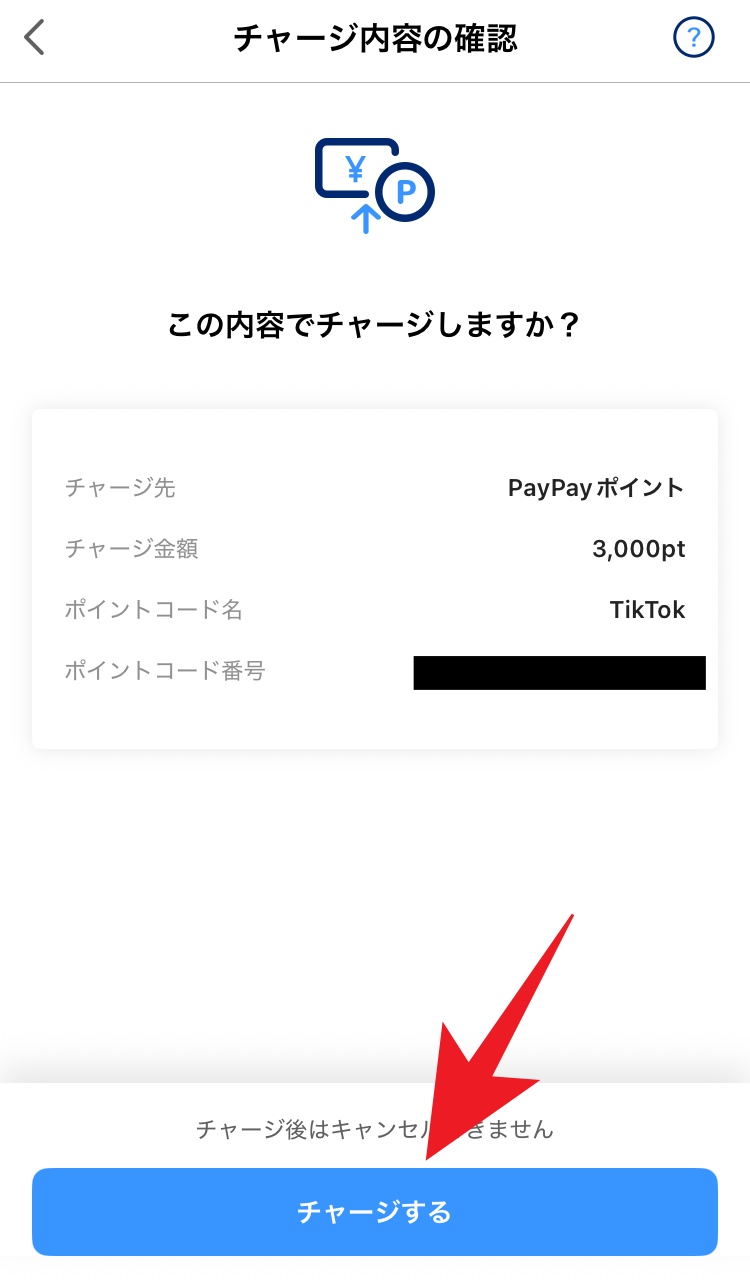Click the PayPay point charge illustration icon
Screen dimensions: 750x1288
pyautogui.click(x=374, y=185)
